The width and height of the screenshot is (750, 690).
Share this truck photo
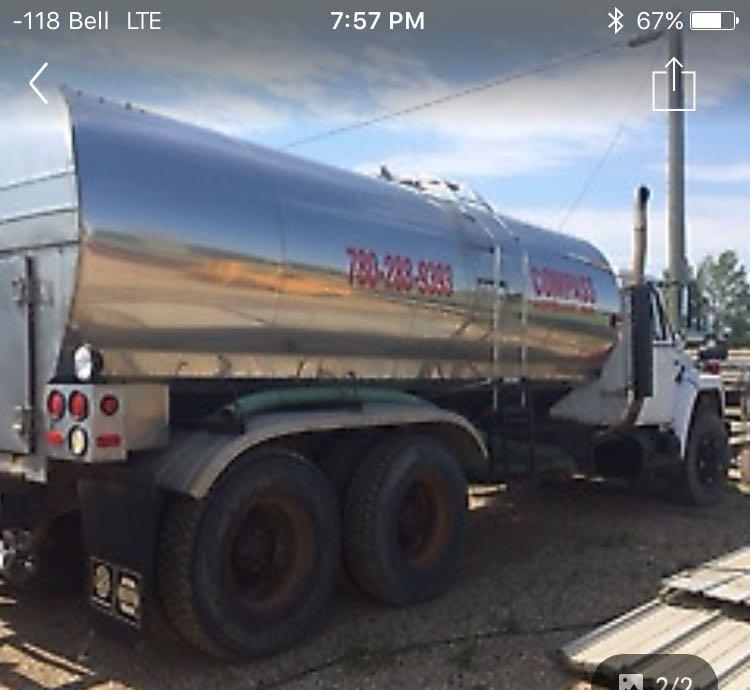[673, 85]
